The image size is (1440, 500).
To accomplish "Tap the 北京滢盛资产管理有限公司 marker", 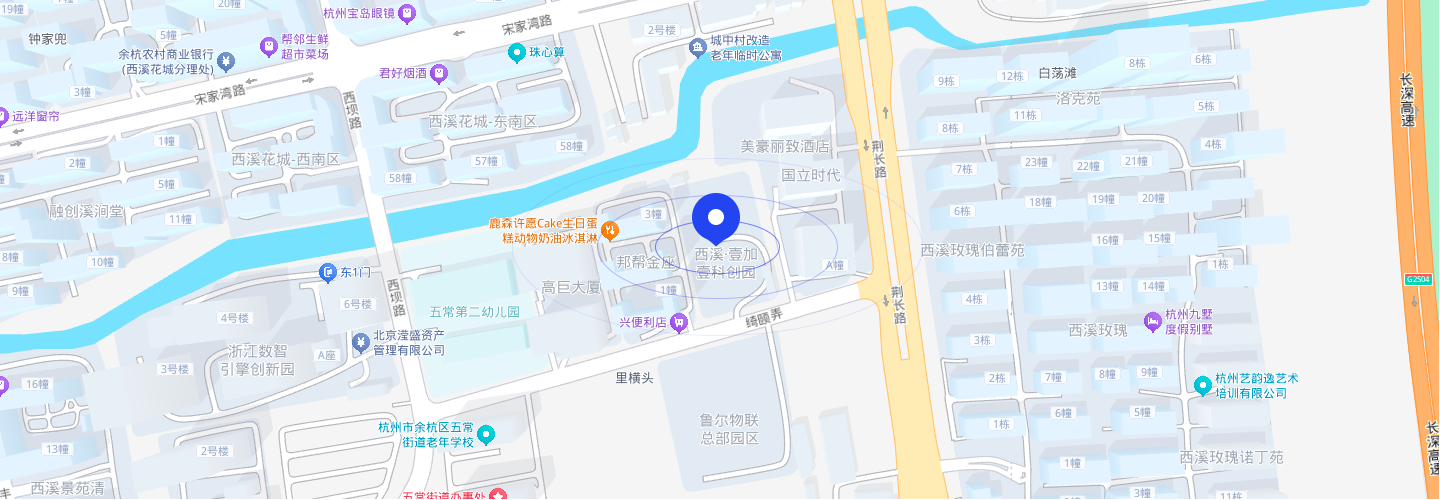I will (361, 343).
